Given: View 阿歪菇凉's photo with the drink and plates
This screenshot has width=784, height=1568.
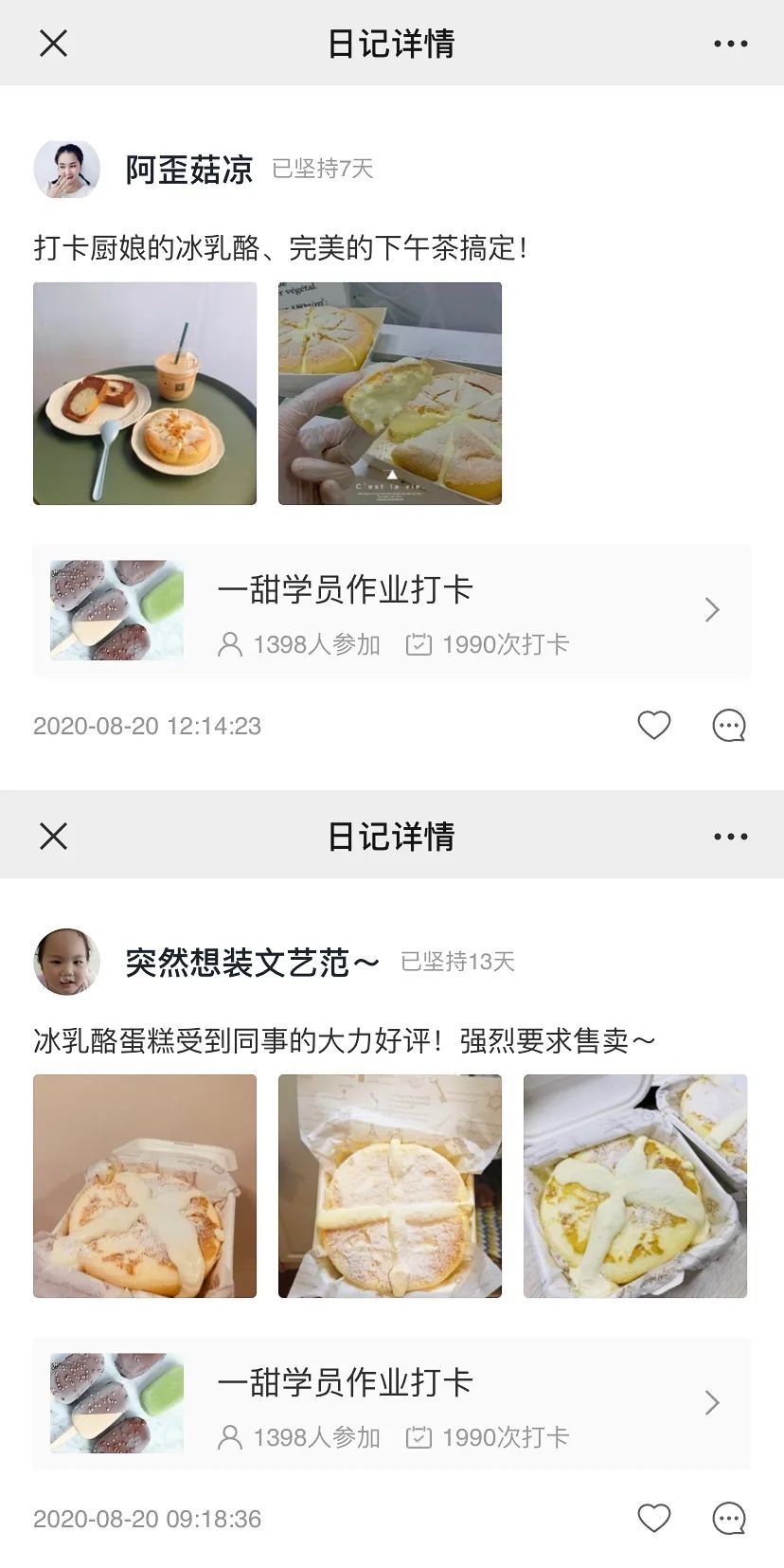Looking at the screenshot, I should click(x=145, y=393).
